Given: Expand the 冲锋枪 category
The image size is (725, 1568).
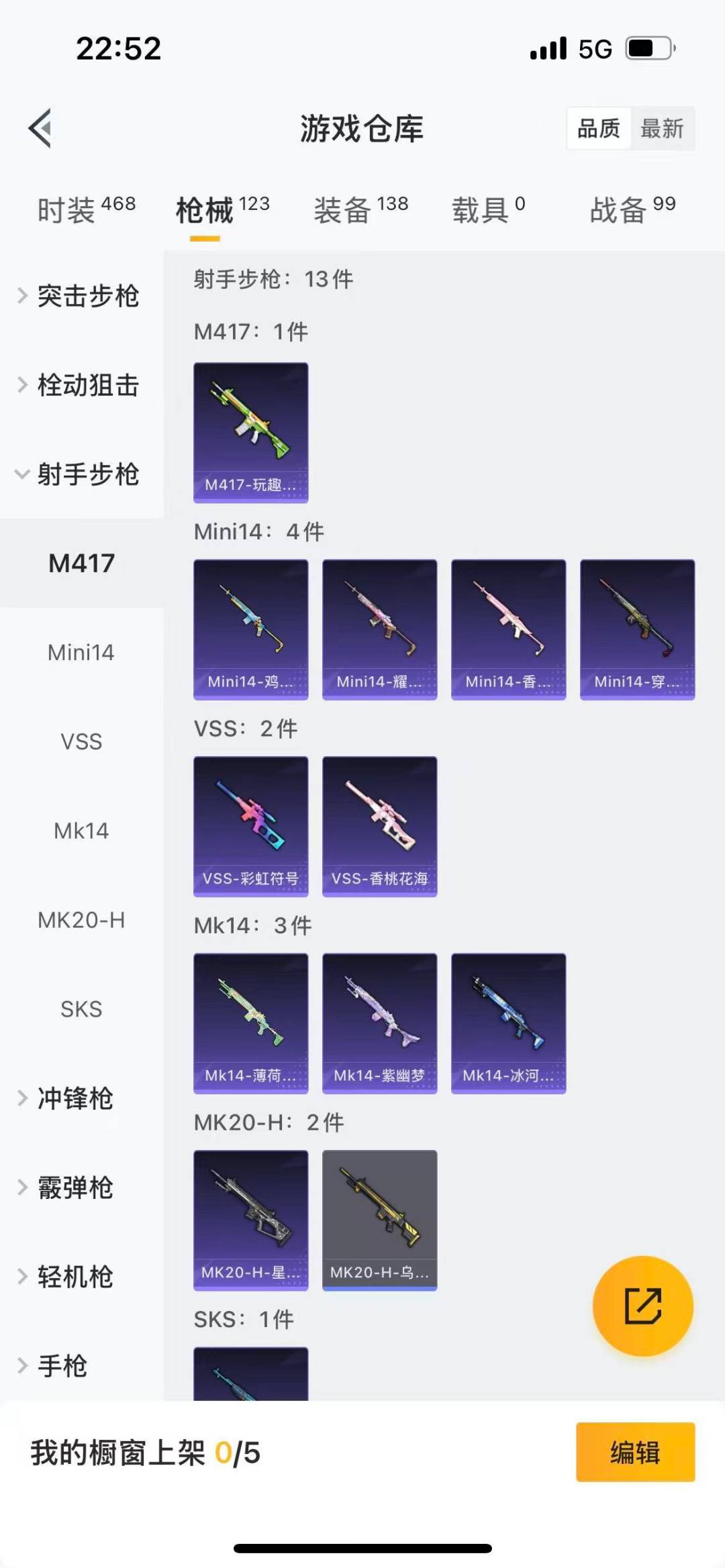Looking at the screenshot, I should pos(74,1098).
